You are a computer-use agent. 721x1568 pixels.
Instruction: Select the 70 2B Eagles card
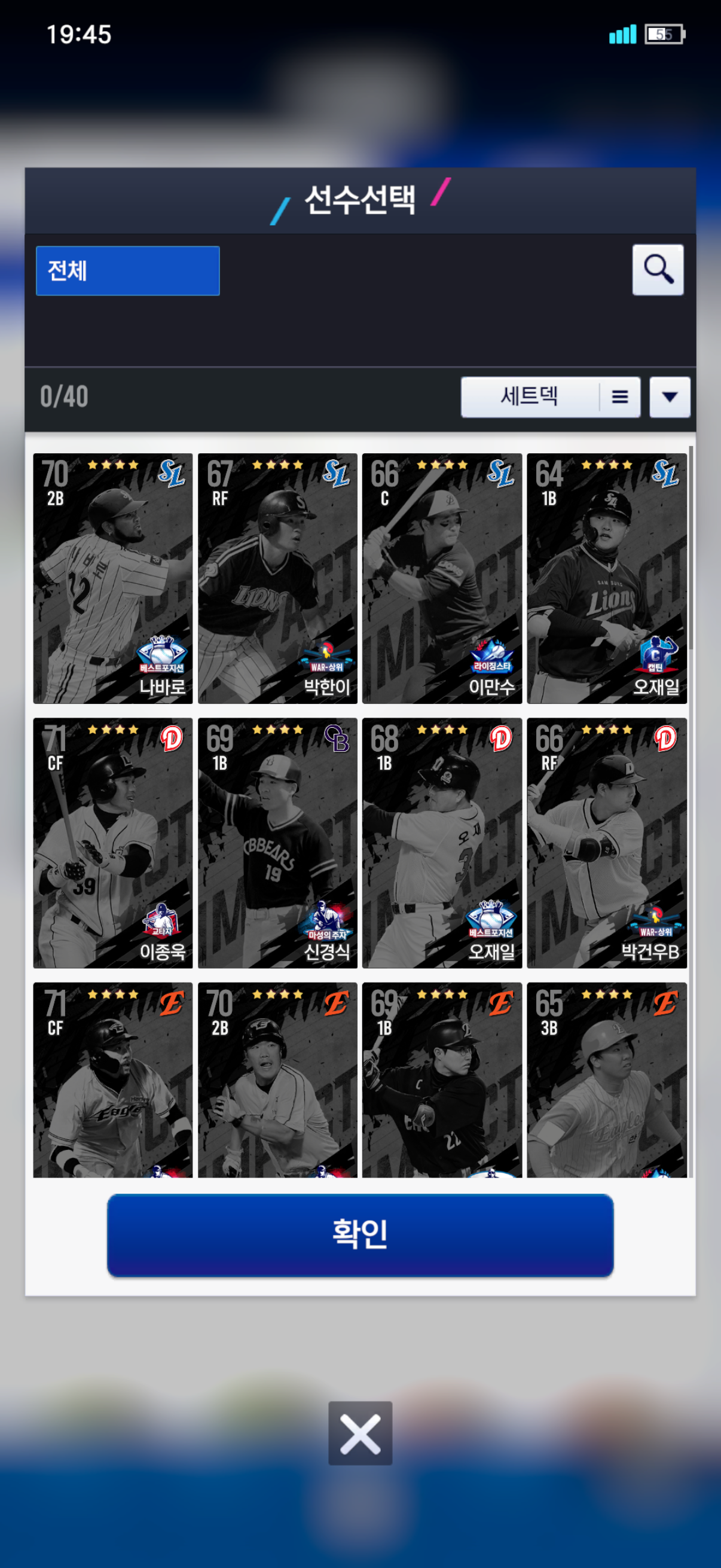277,1081
